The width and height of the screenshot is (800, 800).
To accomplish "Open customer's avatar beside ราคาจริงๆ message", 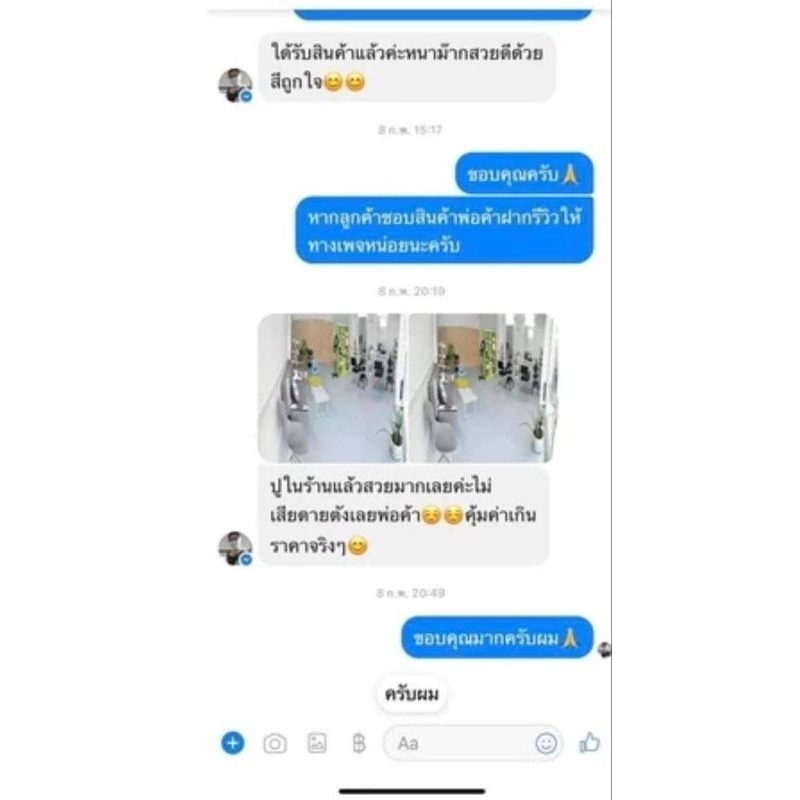I will [235, 548].
